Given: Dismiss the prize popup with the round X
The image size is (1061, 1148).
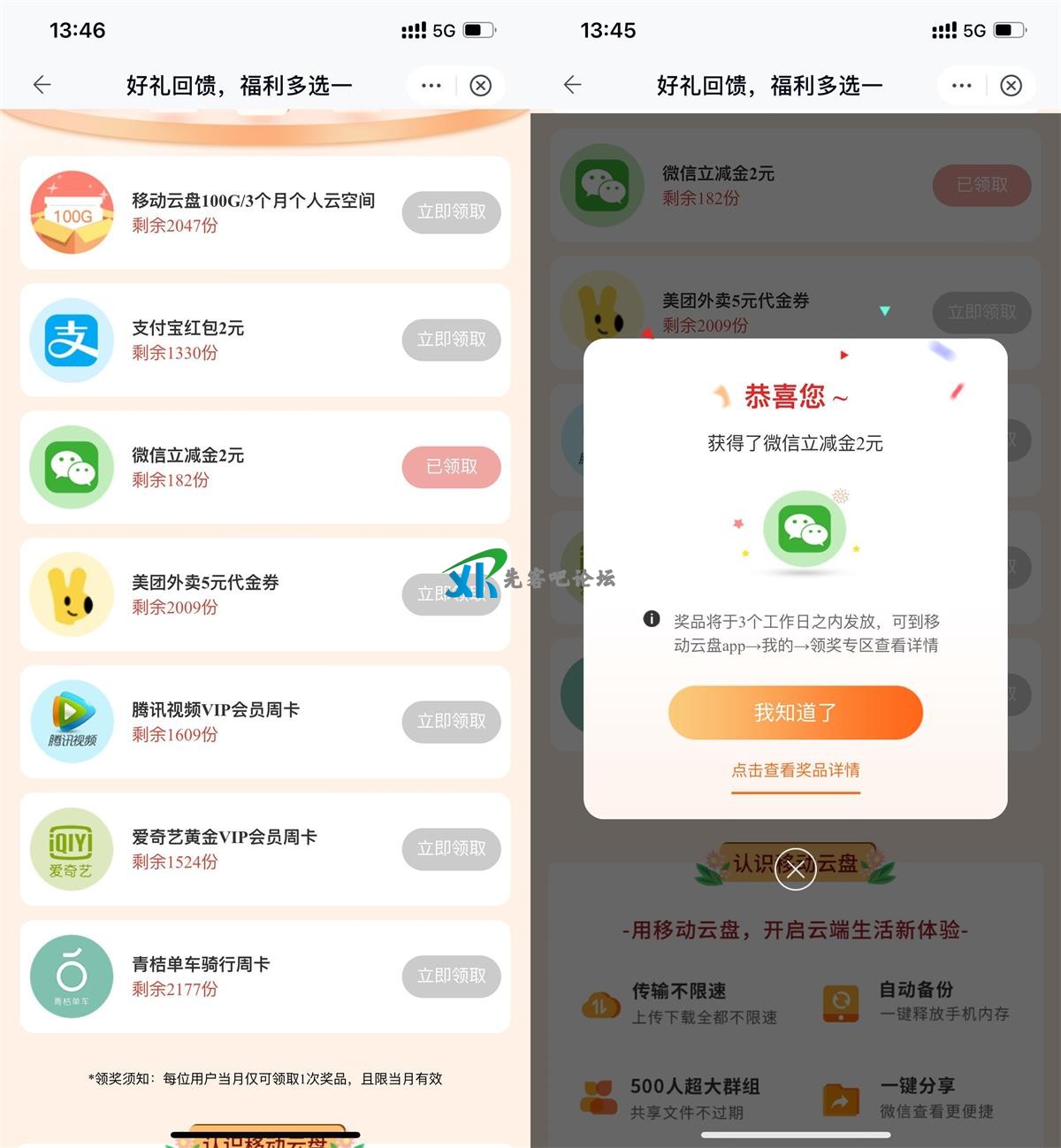Looking at the screenshot, I should tap(795, 869).
